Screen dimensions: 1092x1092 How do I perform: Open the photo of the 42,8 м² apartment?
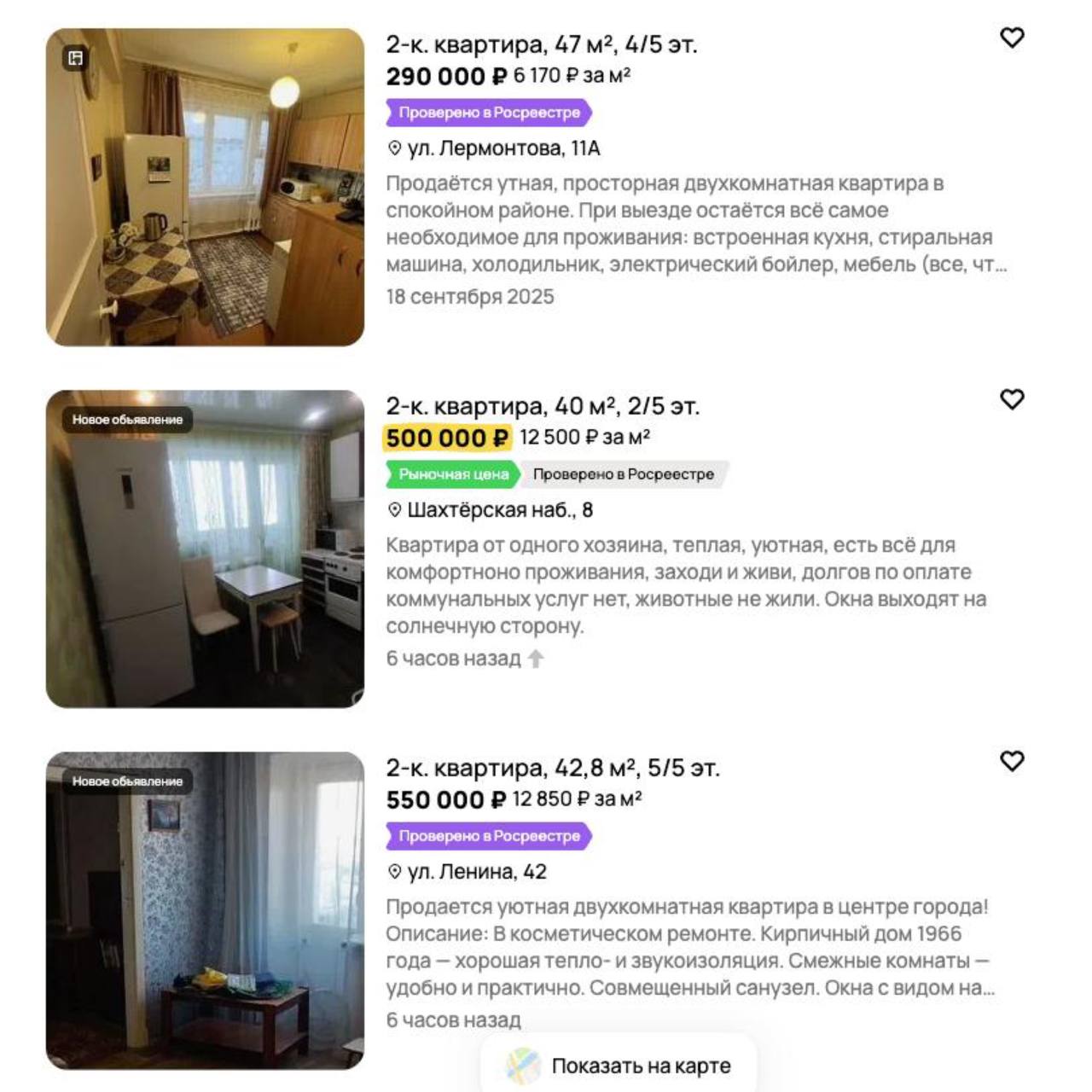tap(205, 909)
